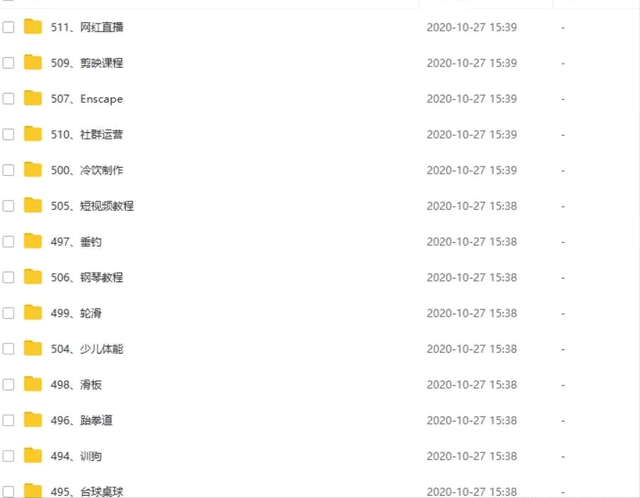Screen dimensions: 640x498
Task: Check the box next to 511、网红直播
Action: [x=9, y=27]
